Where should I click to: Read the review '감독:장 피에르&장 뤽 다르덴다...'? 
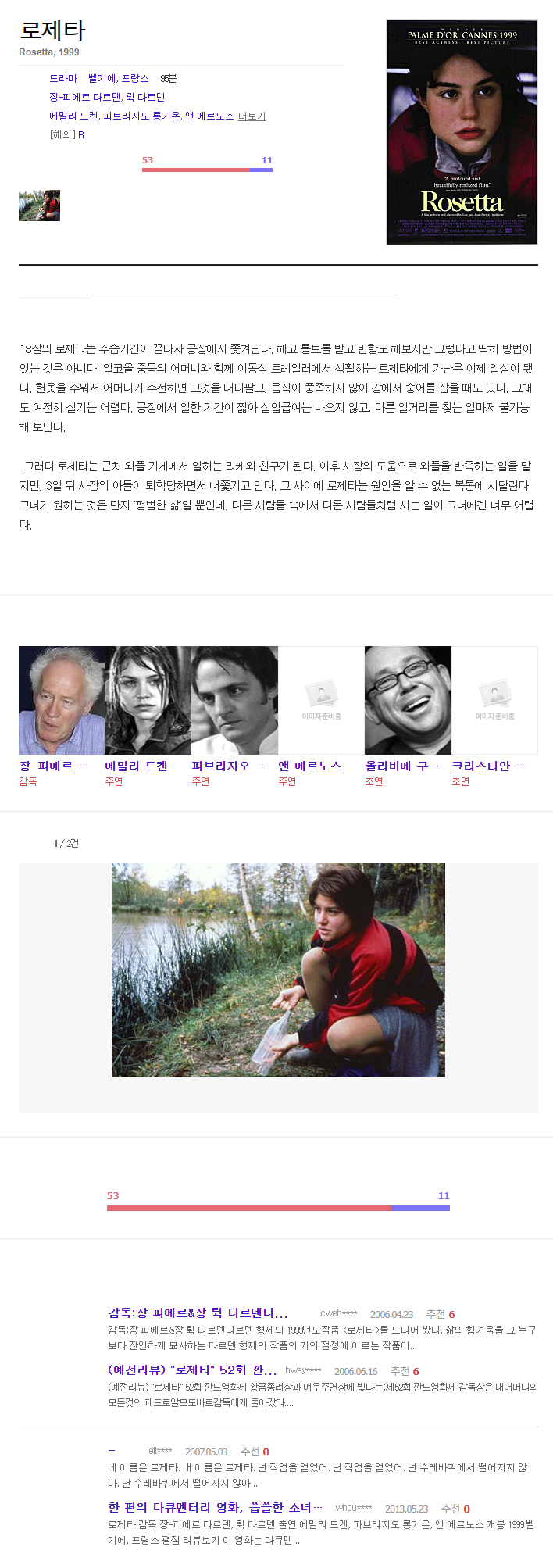198,1313
